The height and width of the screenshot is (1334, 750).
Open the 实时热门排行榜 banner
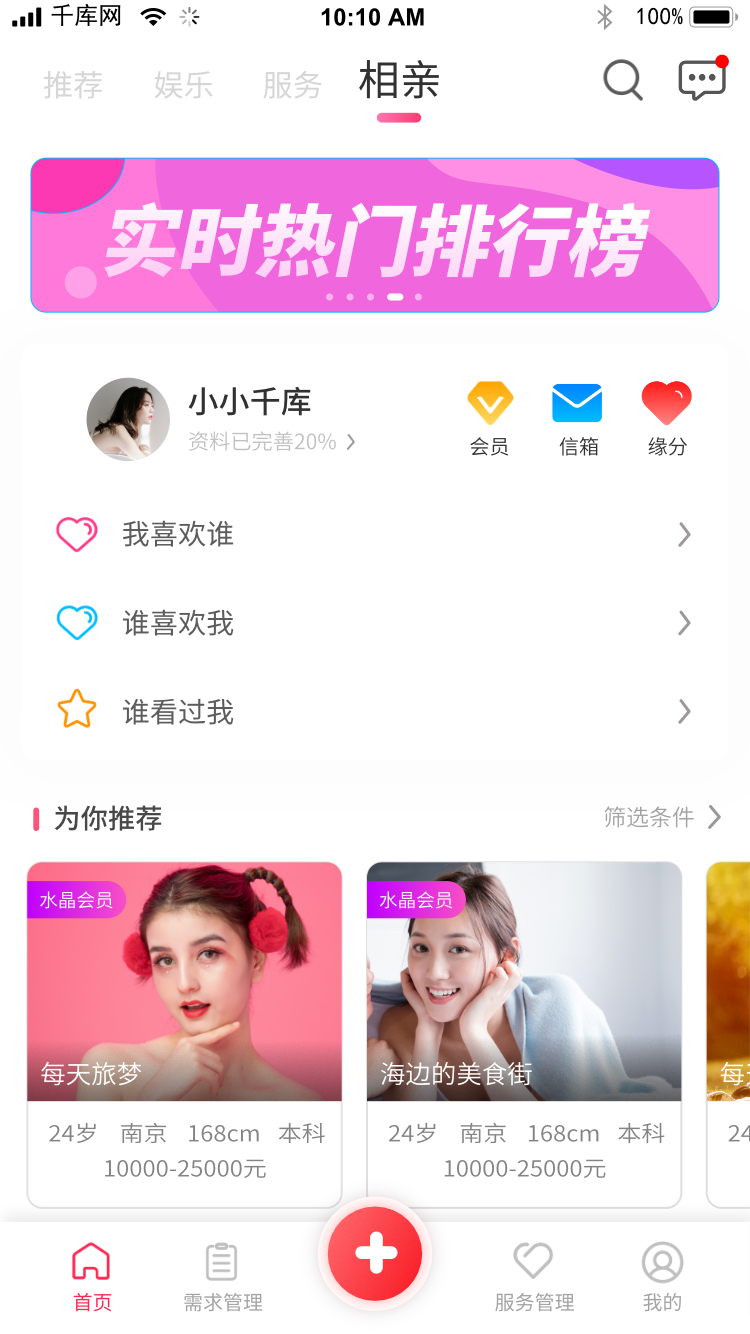[375, 235]
